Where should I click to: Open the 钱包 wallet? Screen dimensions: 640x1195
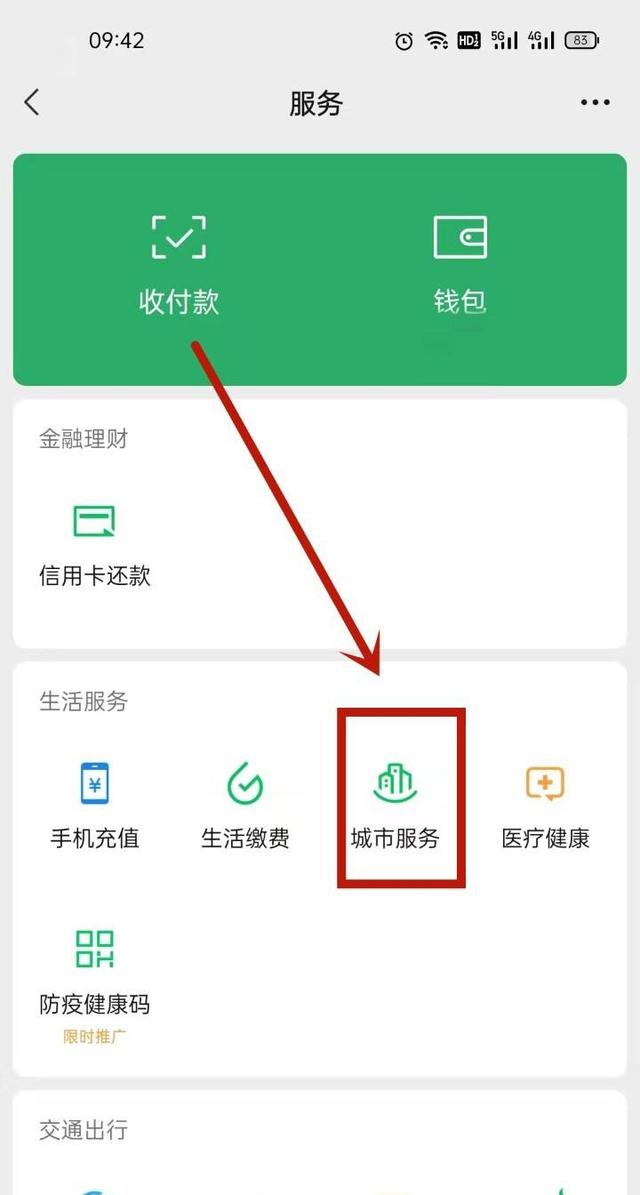click(460, 265)
